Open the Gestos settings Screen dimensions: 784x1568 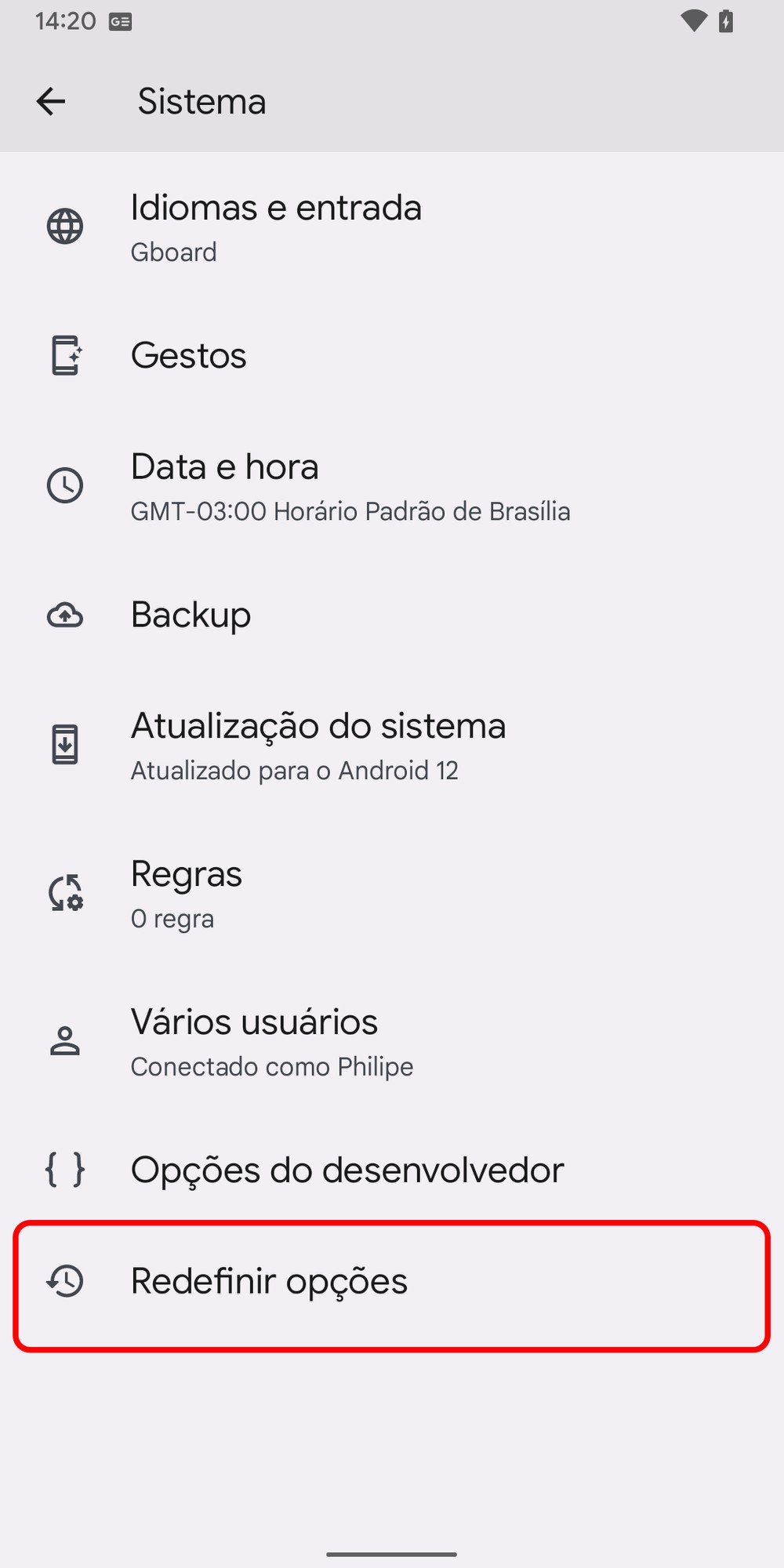tap(188, 356)
